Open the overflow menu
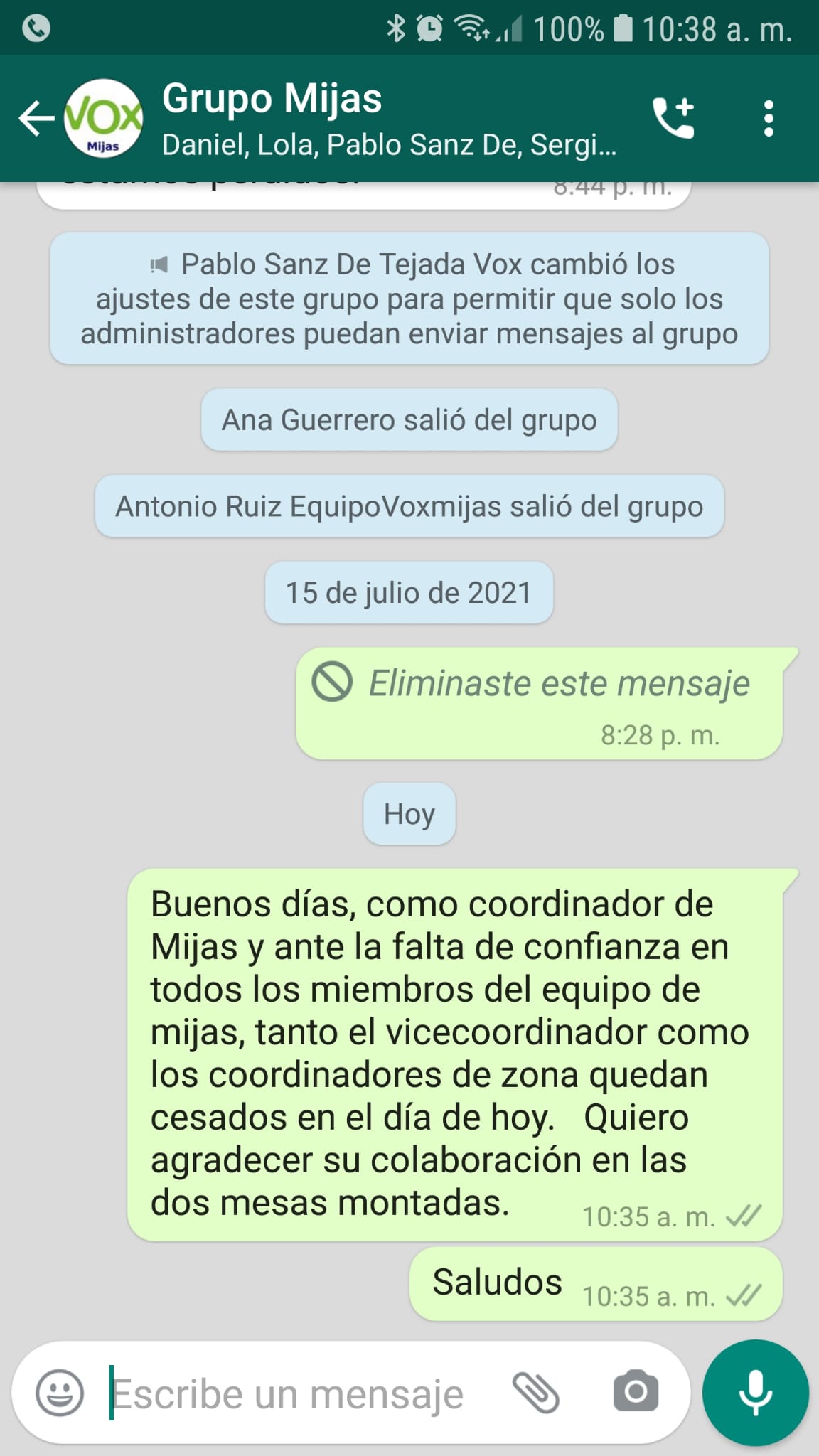Screen dimensions: 819x1456 pyautogui.click(x=768, y=118)
